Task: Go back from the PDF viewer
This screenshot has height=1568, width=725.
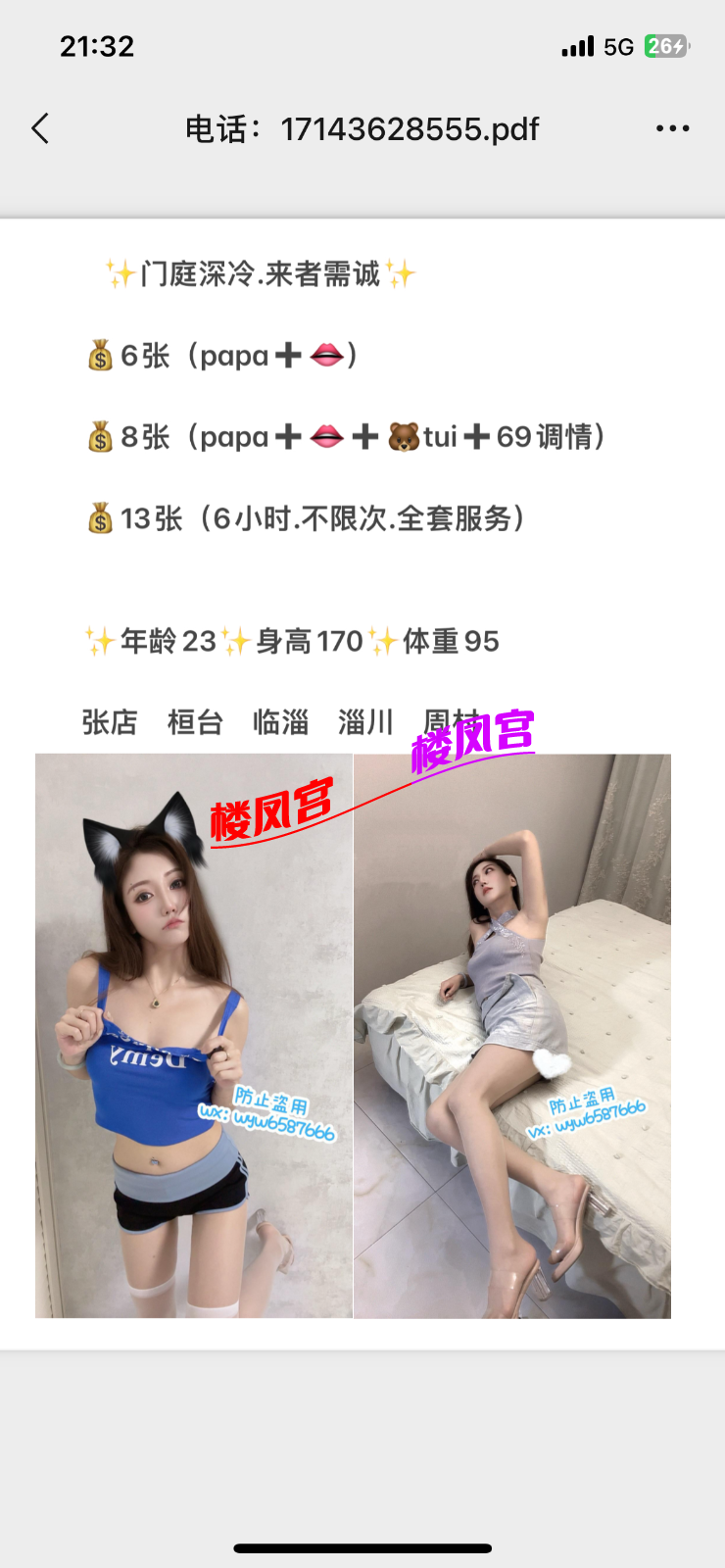Action: point(40,128)
